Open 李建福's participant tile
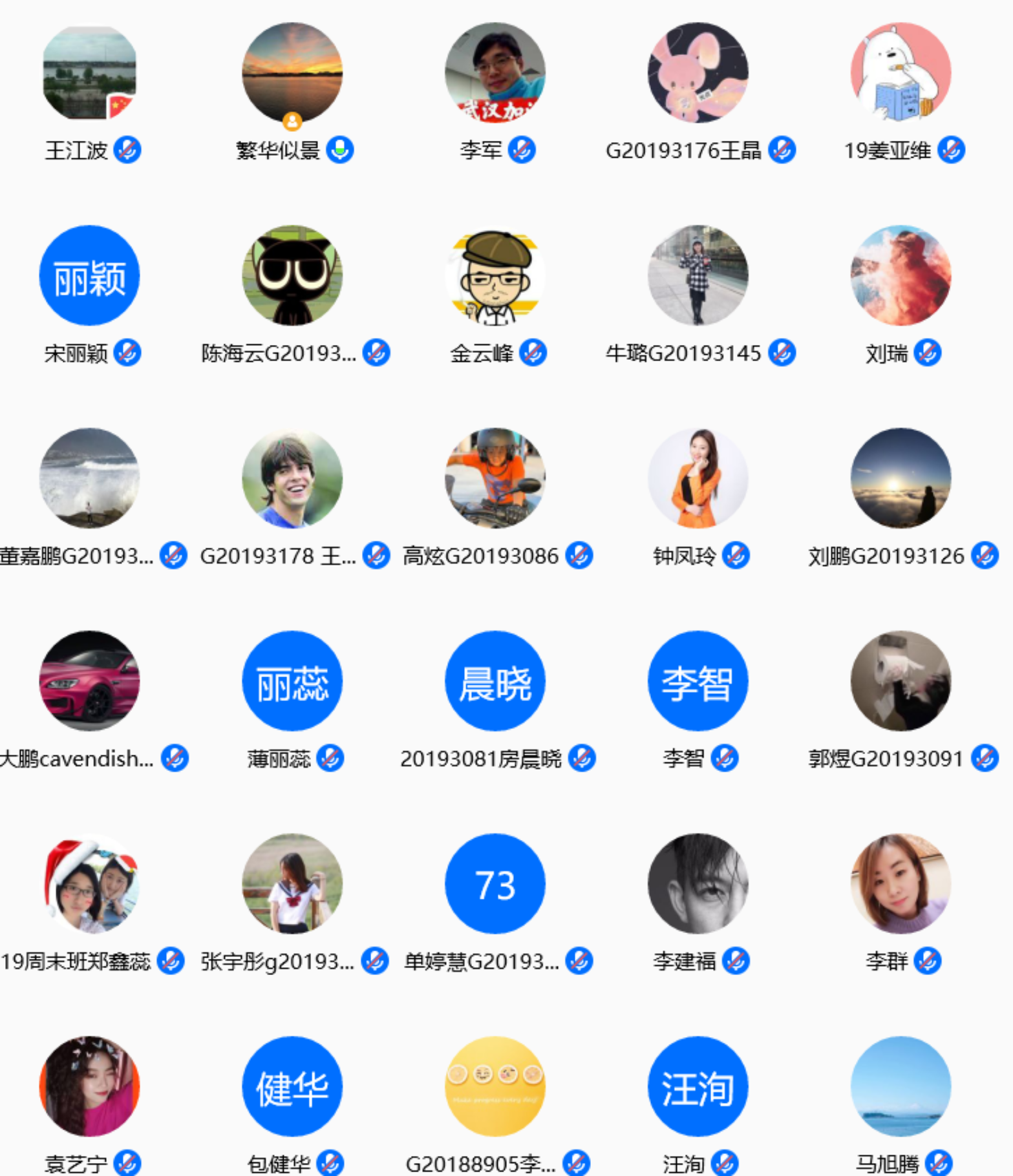The image size is (1013, 1176). [698, 884]
